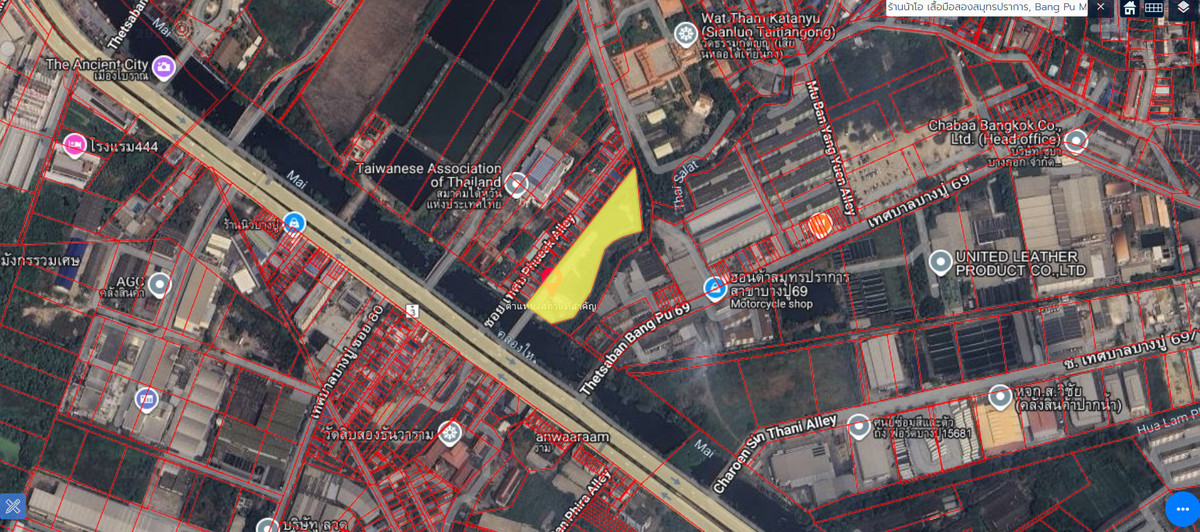Open the Wat Tham Katanyu marker
The height and width of the screenshot is (532, 1200).
[x=685, y=35]
